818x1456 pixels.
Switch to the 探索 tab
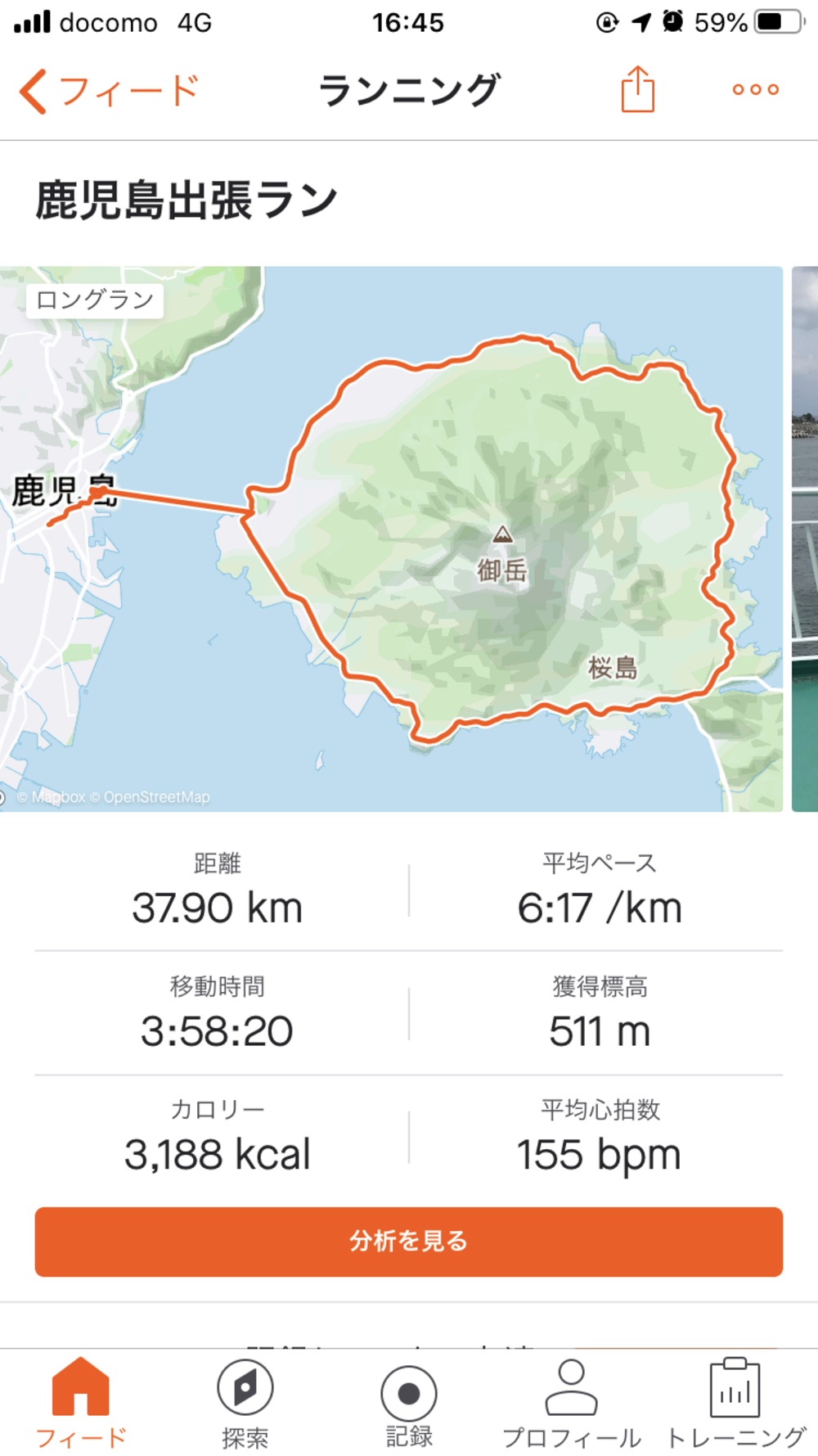coord(245,1402)
